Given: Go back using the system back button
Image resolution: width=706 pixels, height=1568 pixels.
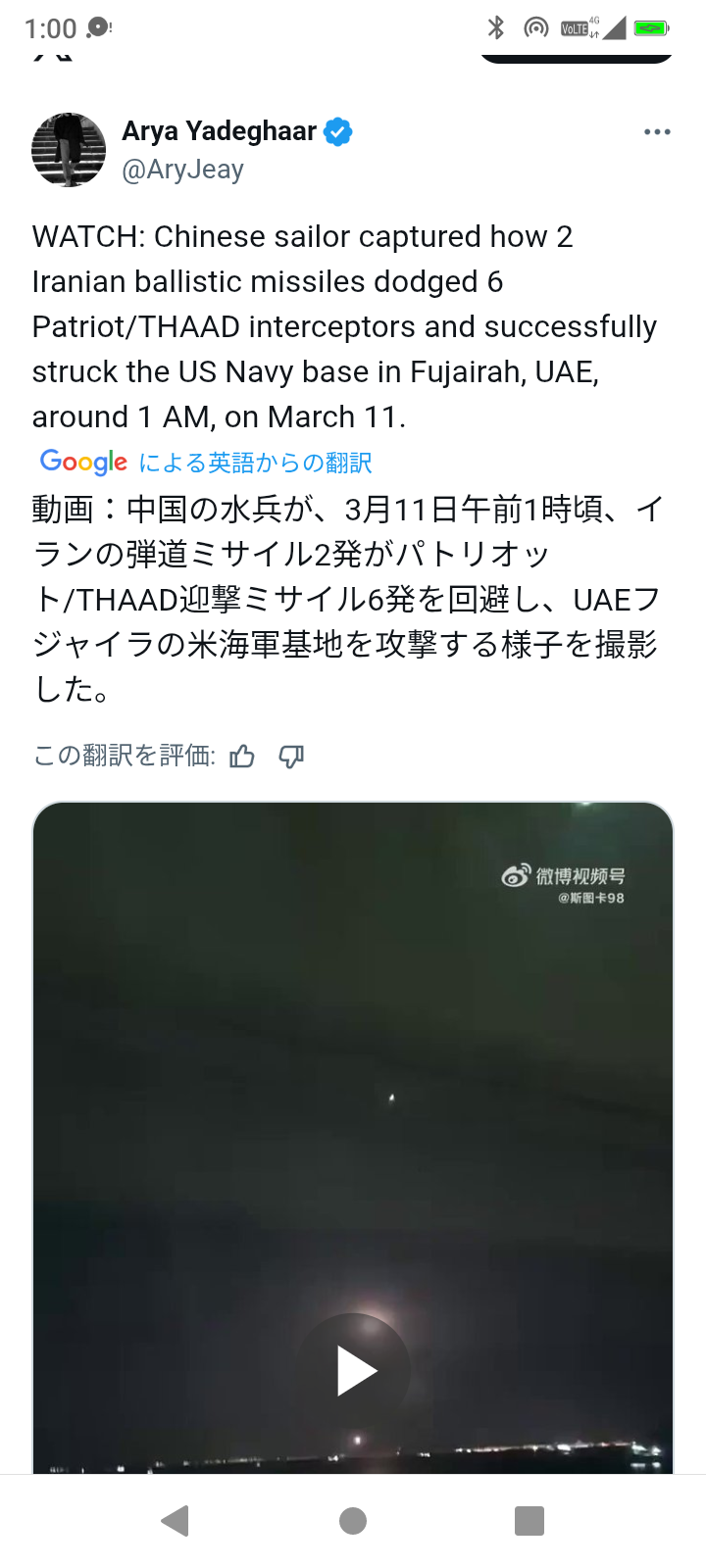Looking at the screenshot, I should pos(175,1521).
